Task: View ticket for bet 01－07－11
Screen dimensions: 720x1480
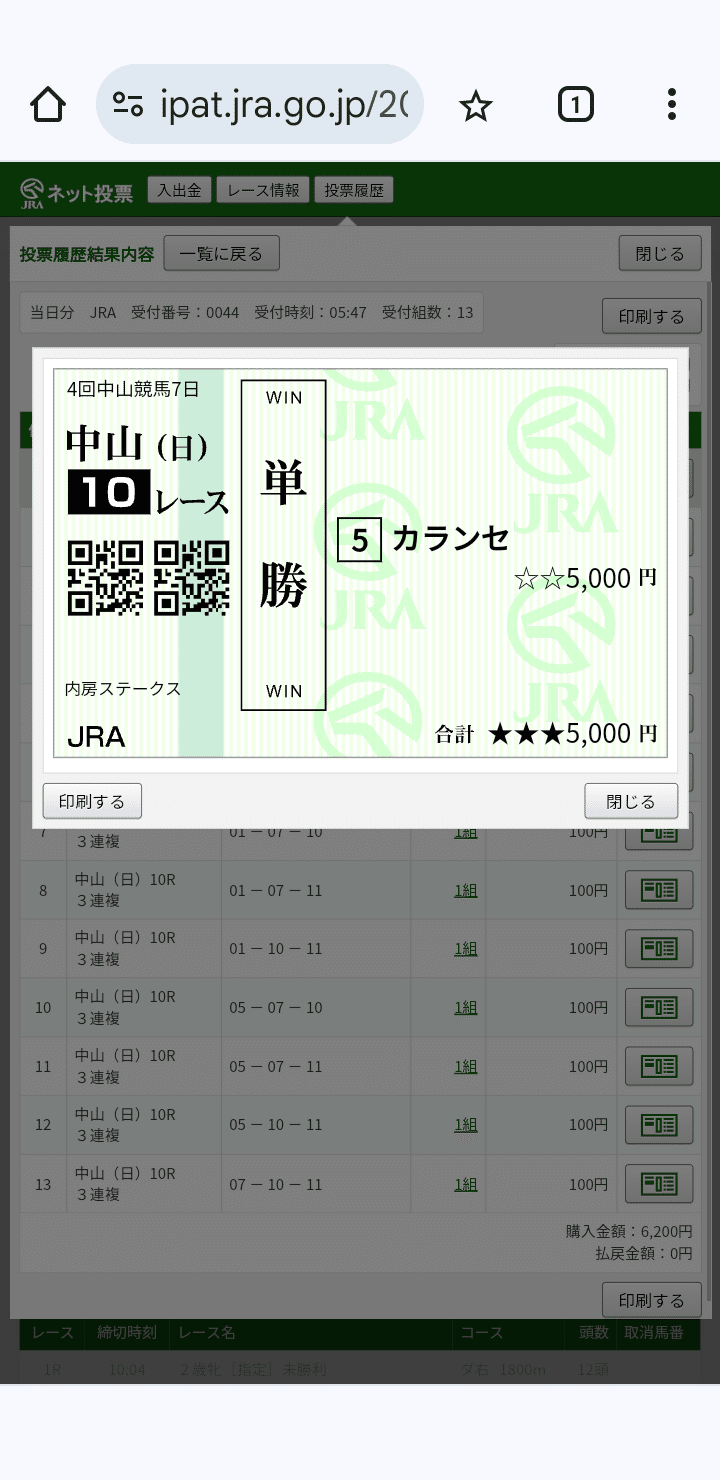Action: click(658, 890)
